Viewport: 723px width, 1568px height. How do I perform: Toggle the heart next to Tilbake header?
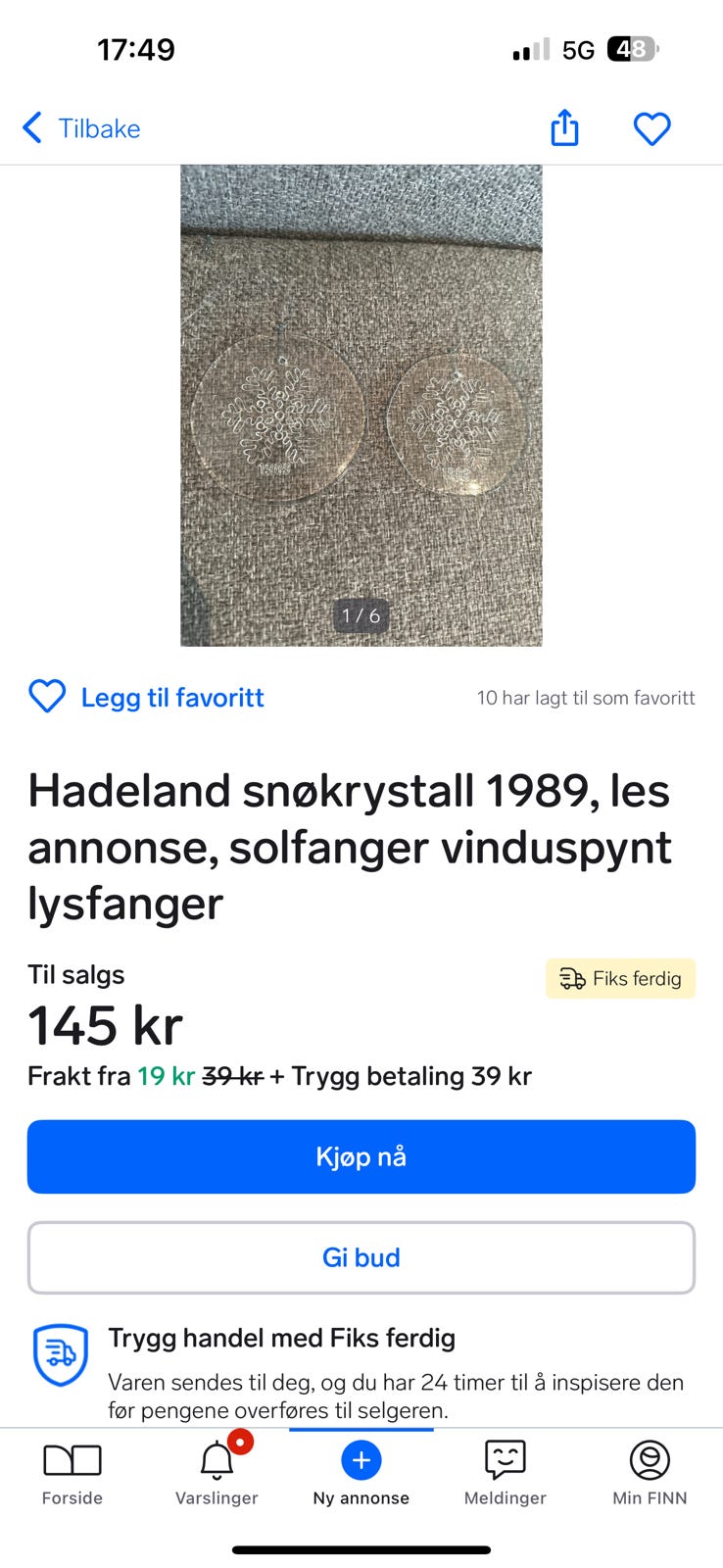[x=651, y=127]
